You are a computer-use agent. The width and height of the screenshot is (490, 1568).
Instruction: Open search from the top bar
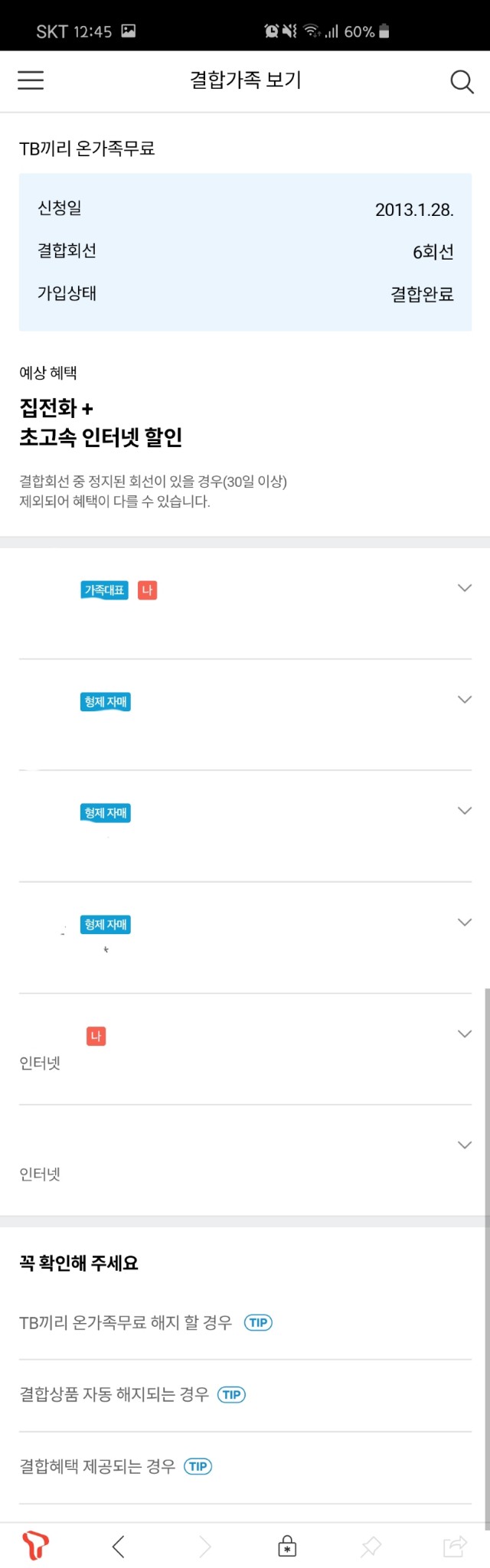pos(462,81)
